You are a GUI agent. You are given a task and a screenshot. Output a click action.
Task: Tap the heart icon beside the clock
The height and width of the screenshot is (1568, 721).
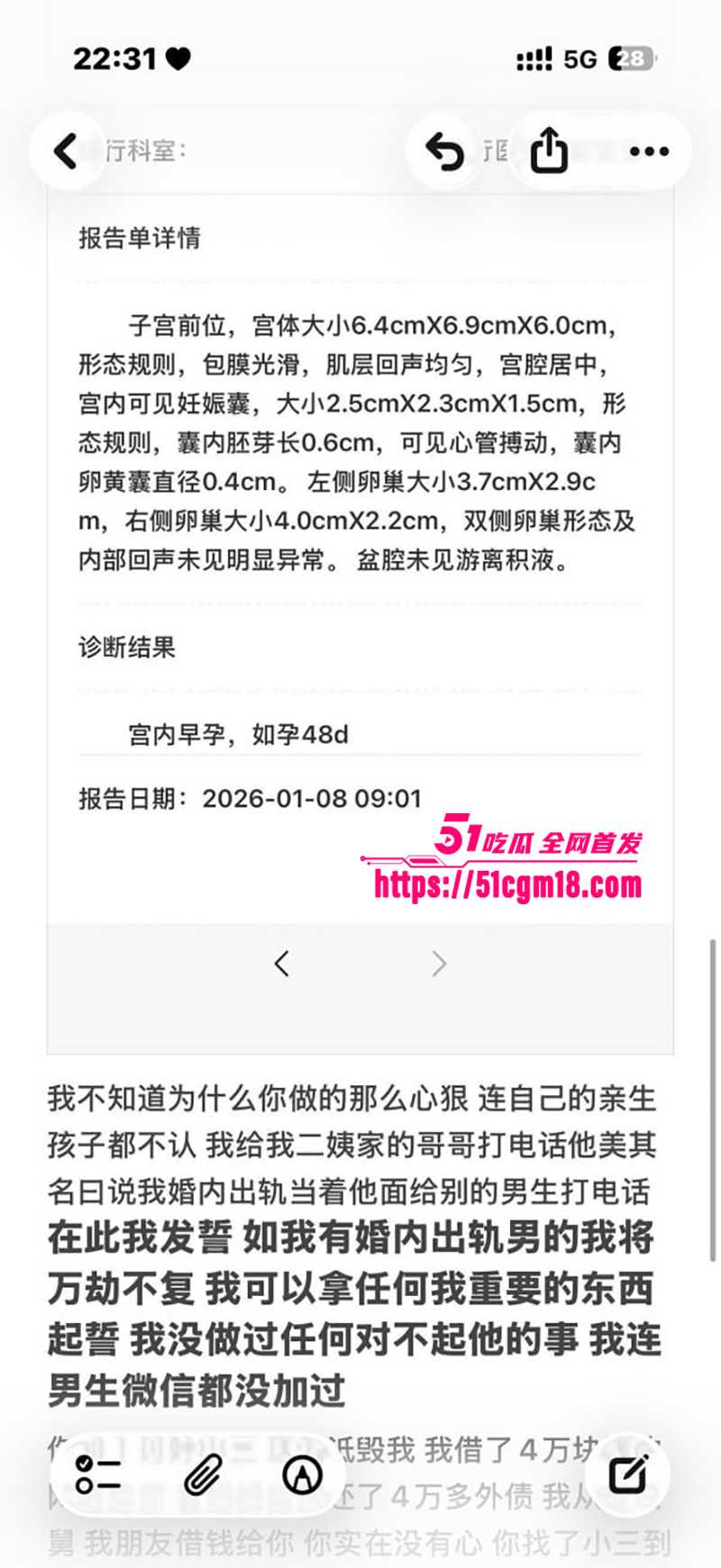click(177, 57)
